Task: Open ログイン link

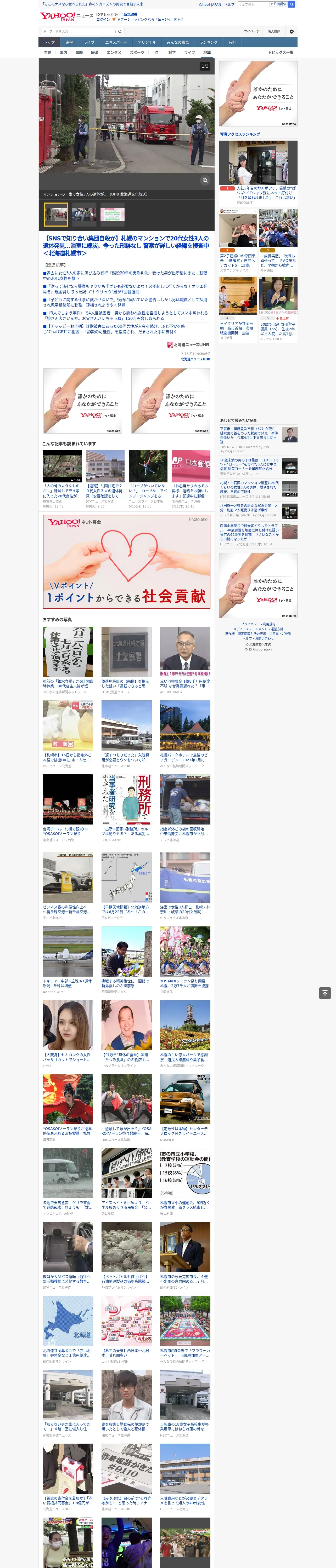Action: click(103, 20)
